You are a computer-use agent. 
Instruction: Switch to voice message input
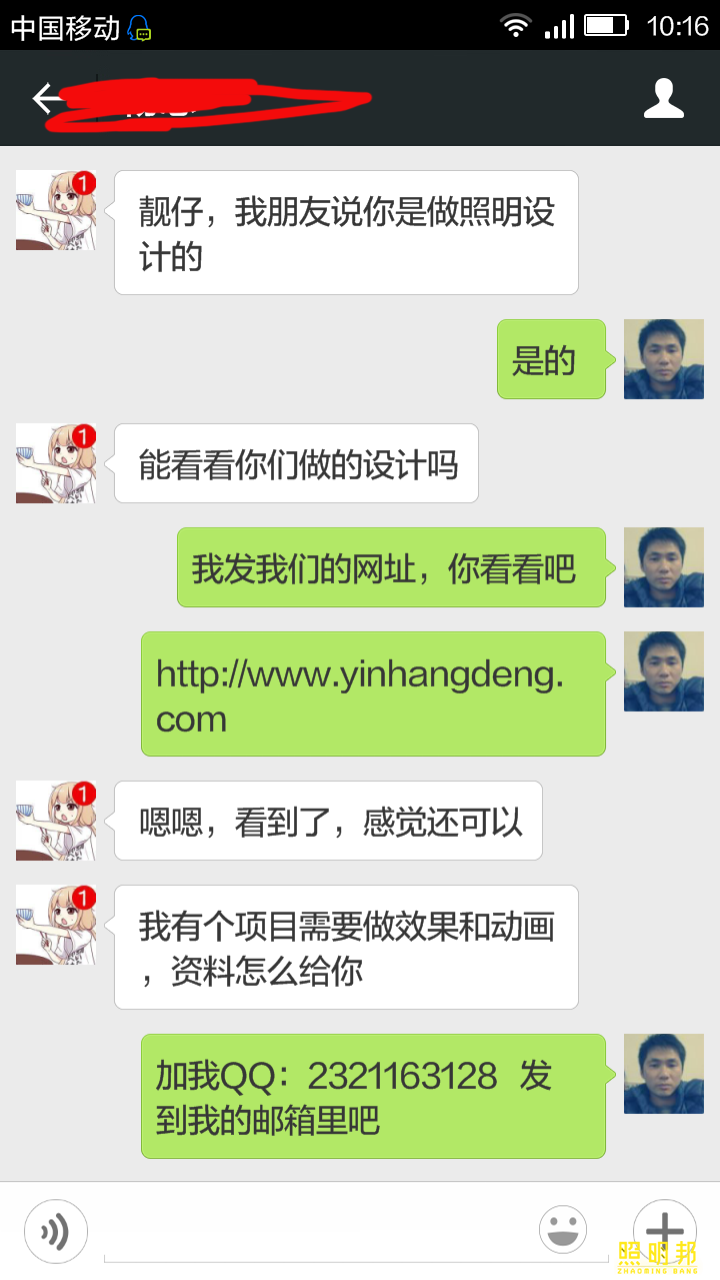click(56, 1231)
